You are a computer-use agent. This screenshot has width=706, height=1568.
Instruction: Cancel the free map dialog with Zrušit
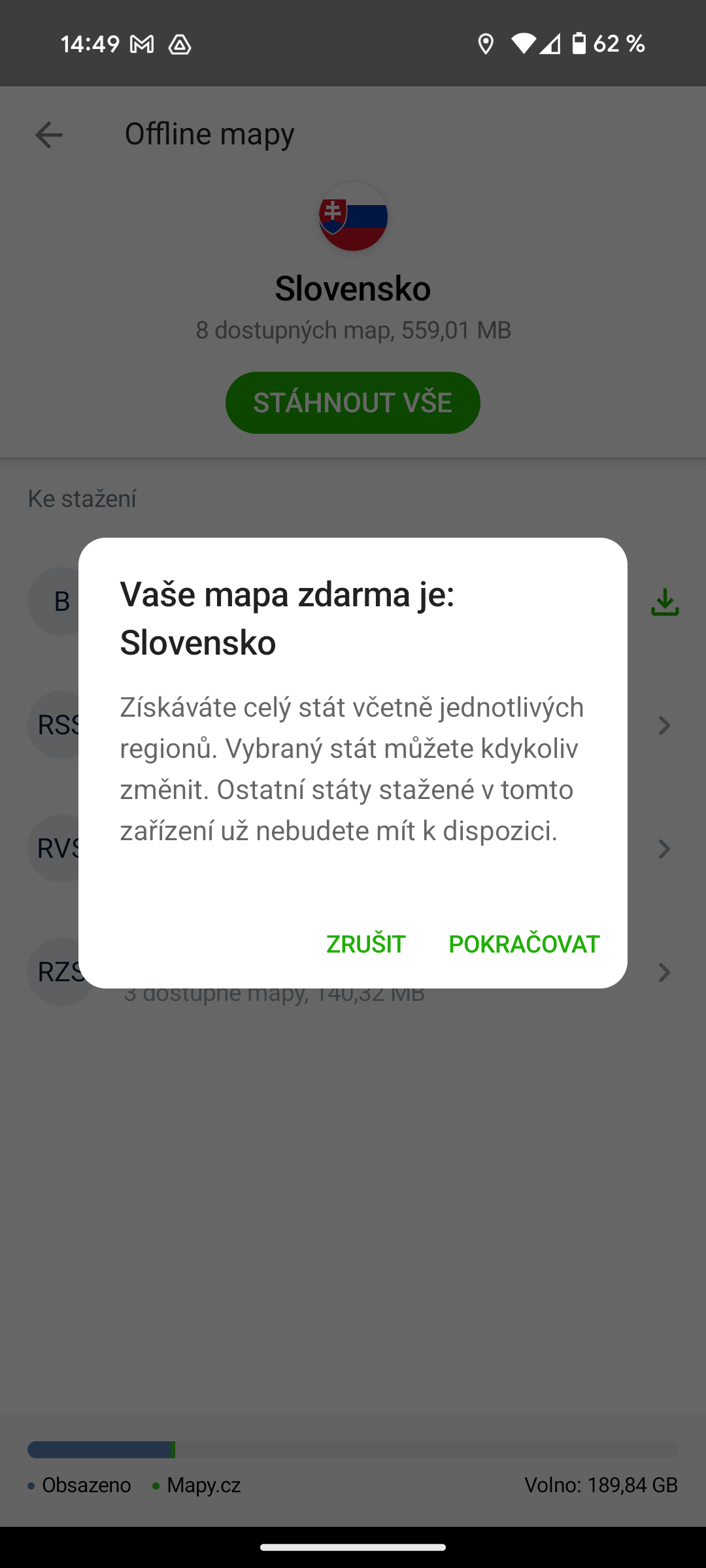pyautogui.click(x=366, y=944)
